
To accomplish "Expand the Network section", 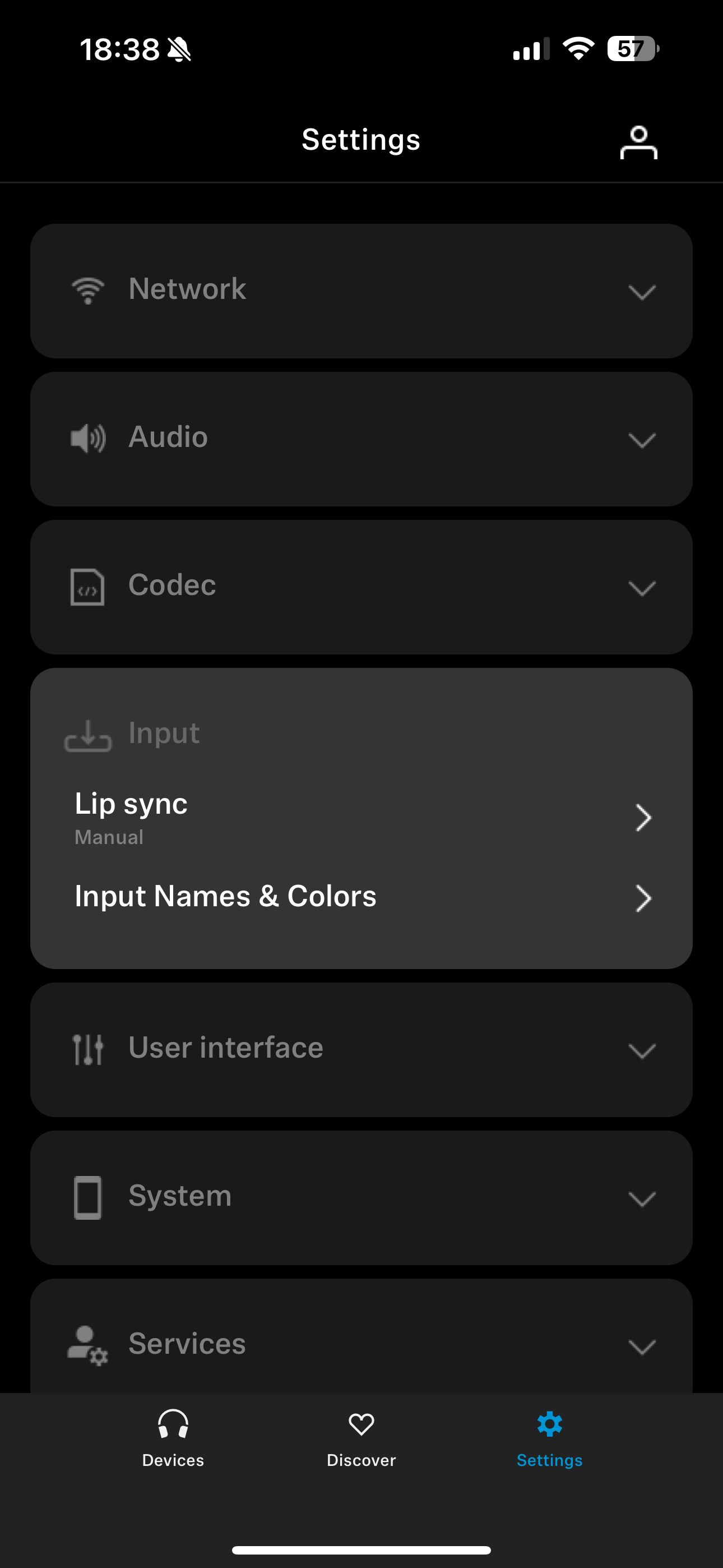I will click(361, 290).
